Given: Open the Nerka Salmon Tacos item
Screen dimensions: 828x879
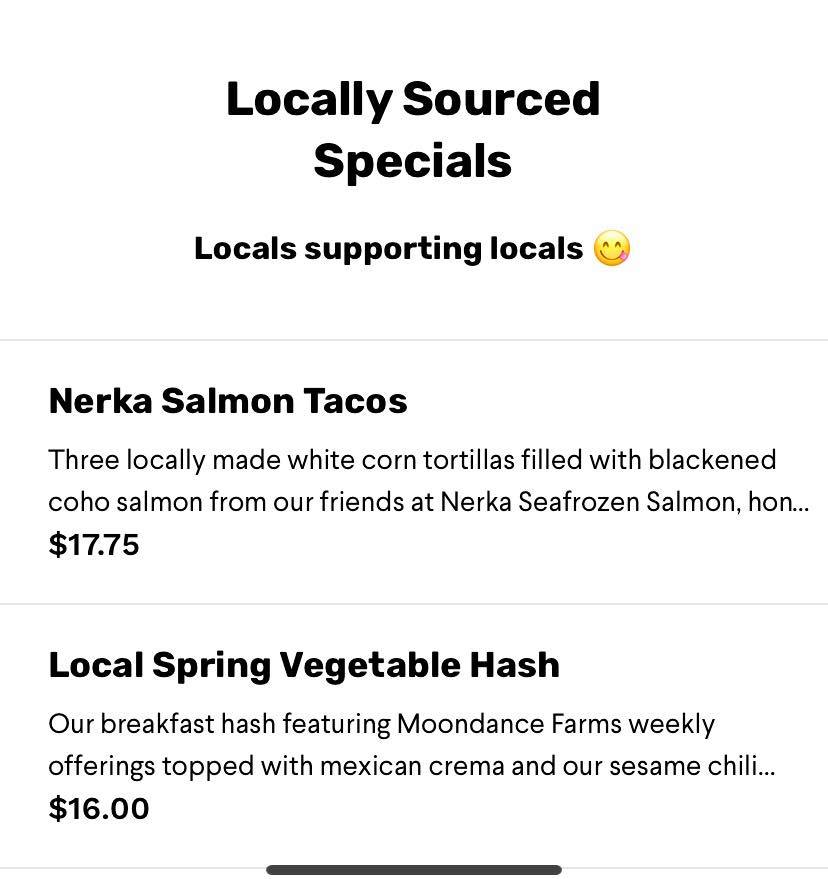Looking at the screenshot, I should (x=228, y=401).
